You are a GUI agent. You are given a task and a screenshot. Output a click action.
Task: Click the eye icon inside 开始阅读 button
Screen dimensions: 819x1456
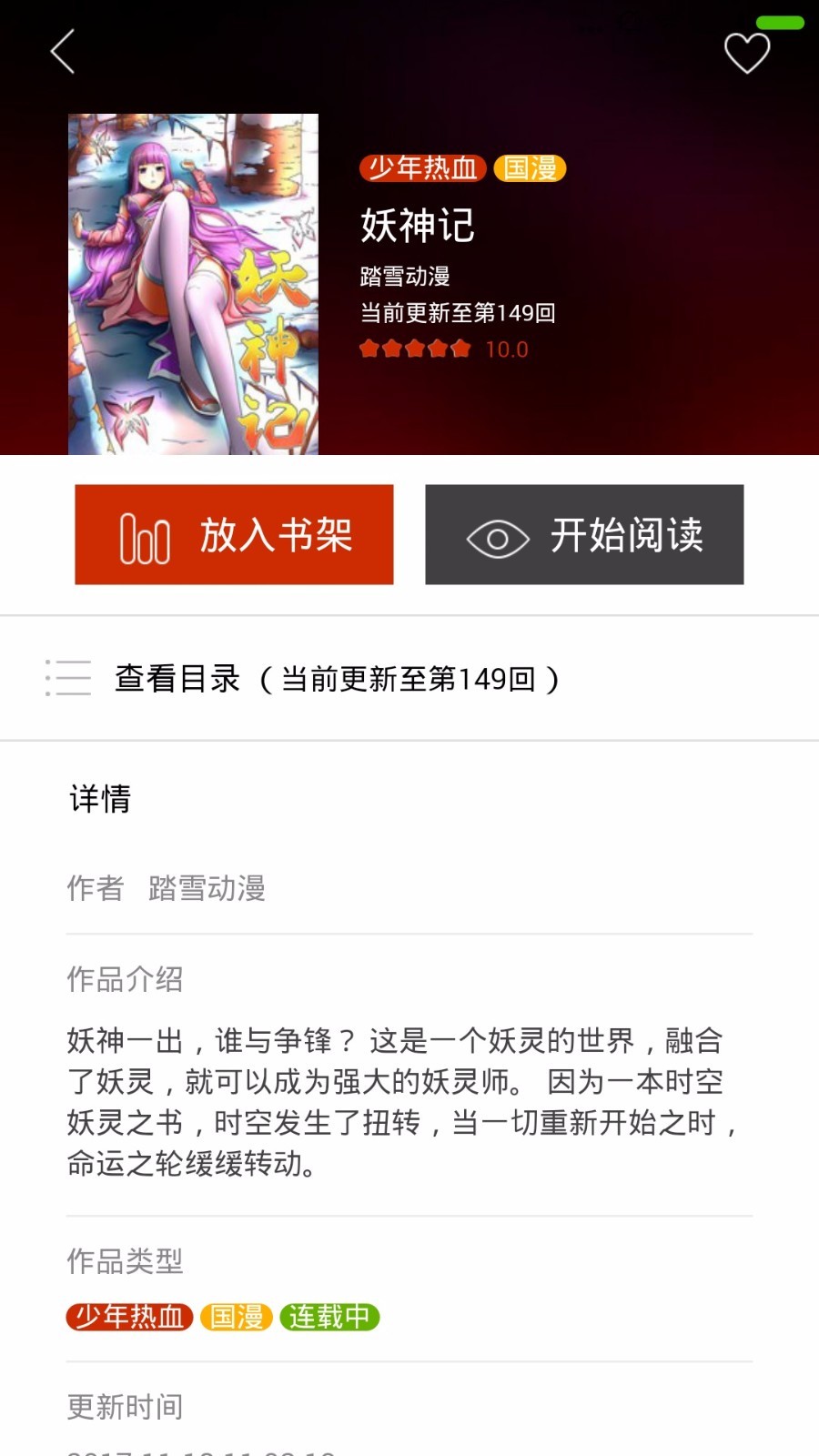[497, 538]
